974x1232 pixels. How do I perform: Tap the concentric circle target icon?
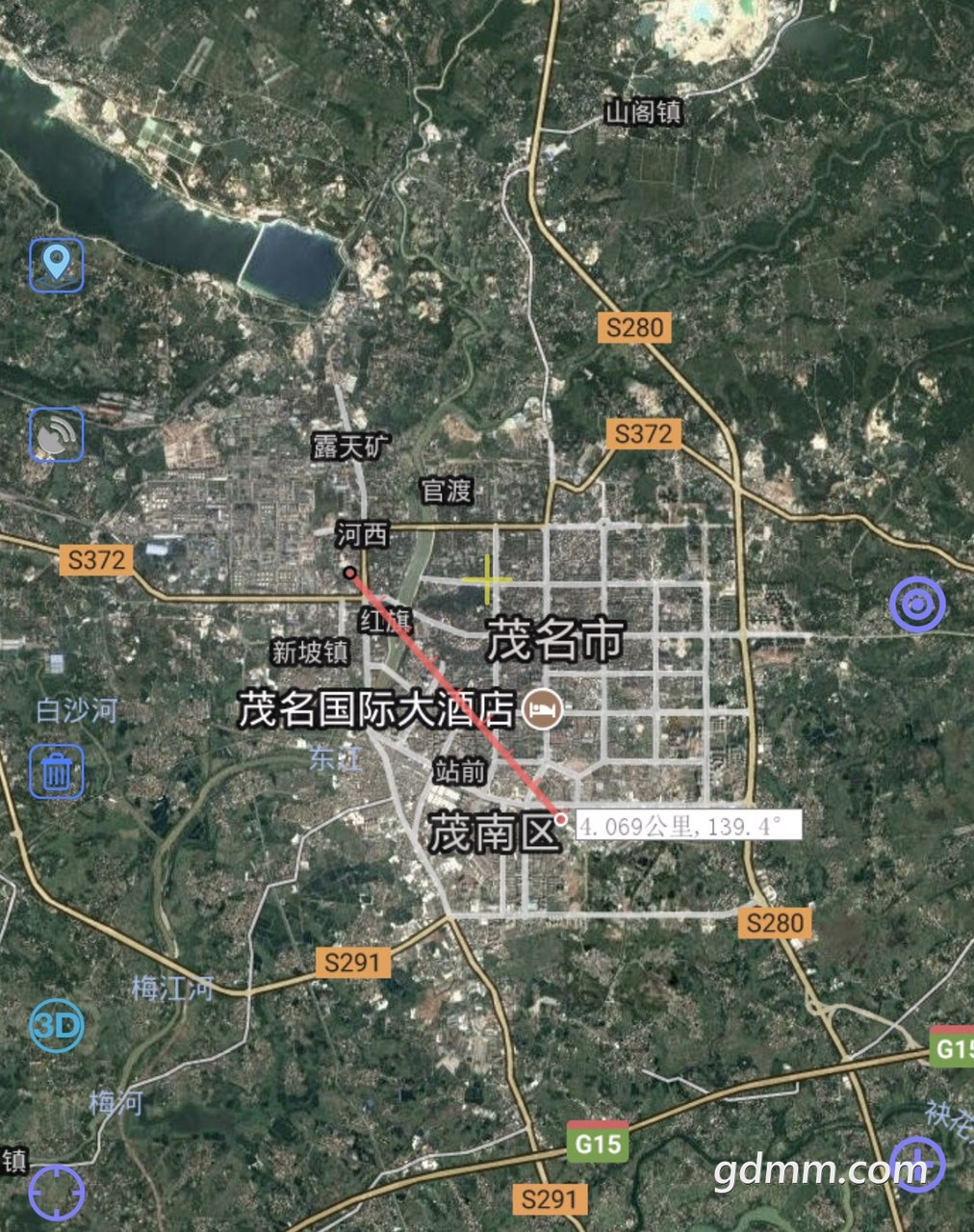click(x=916, y=603)
